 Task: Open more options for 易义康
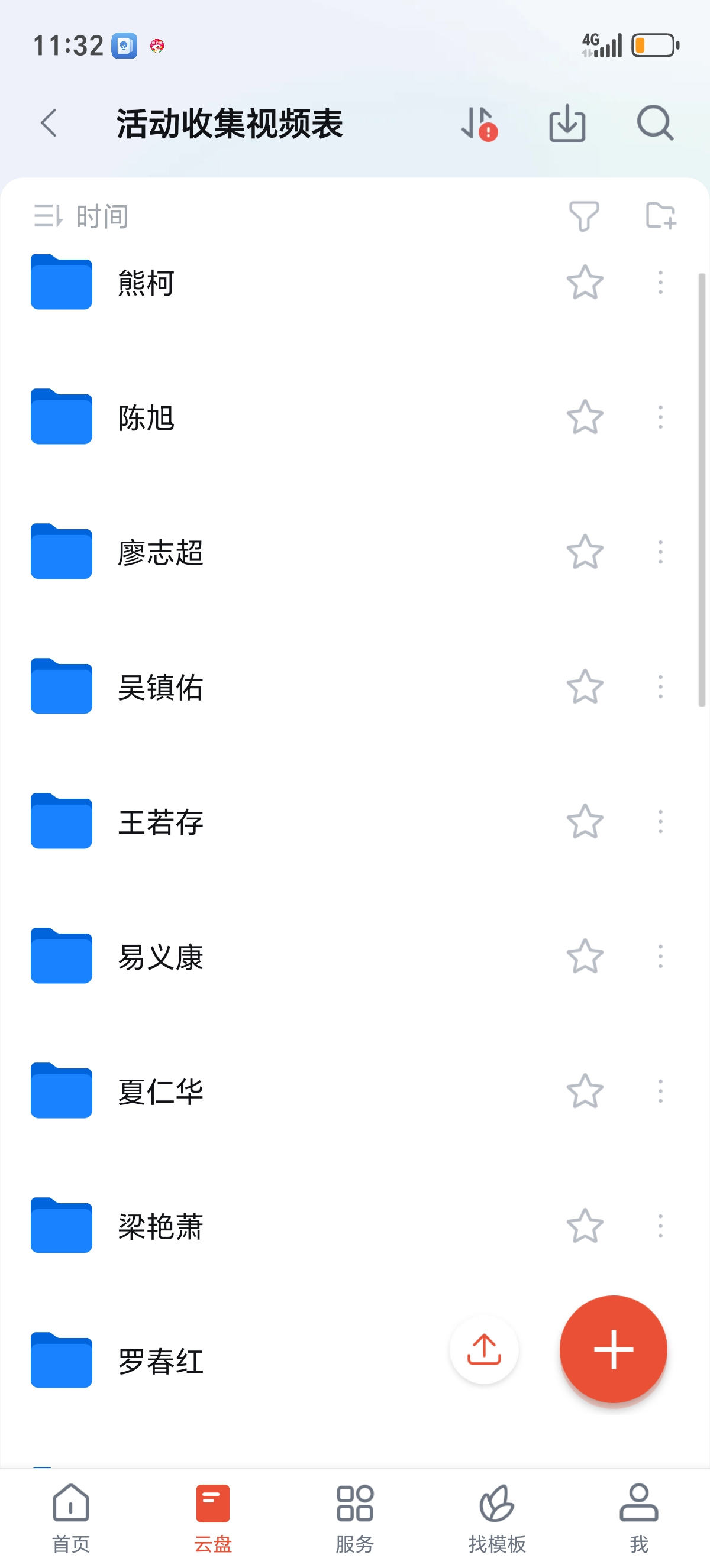tap(660, 956)
